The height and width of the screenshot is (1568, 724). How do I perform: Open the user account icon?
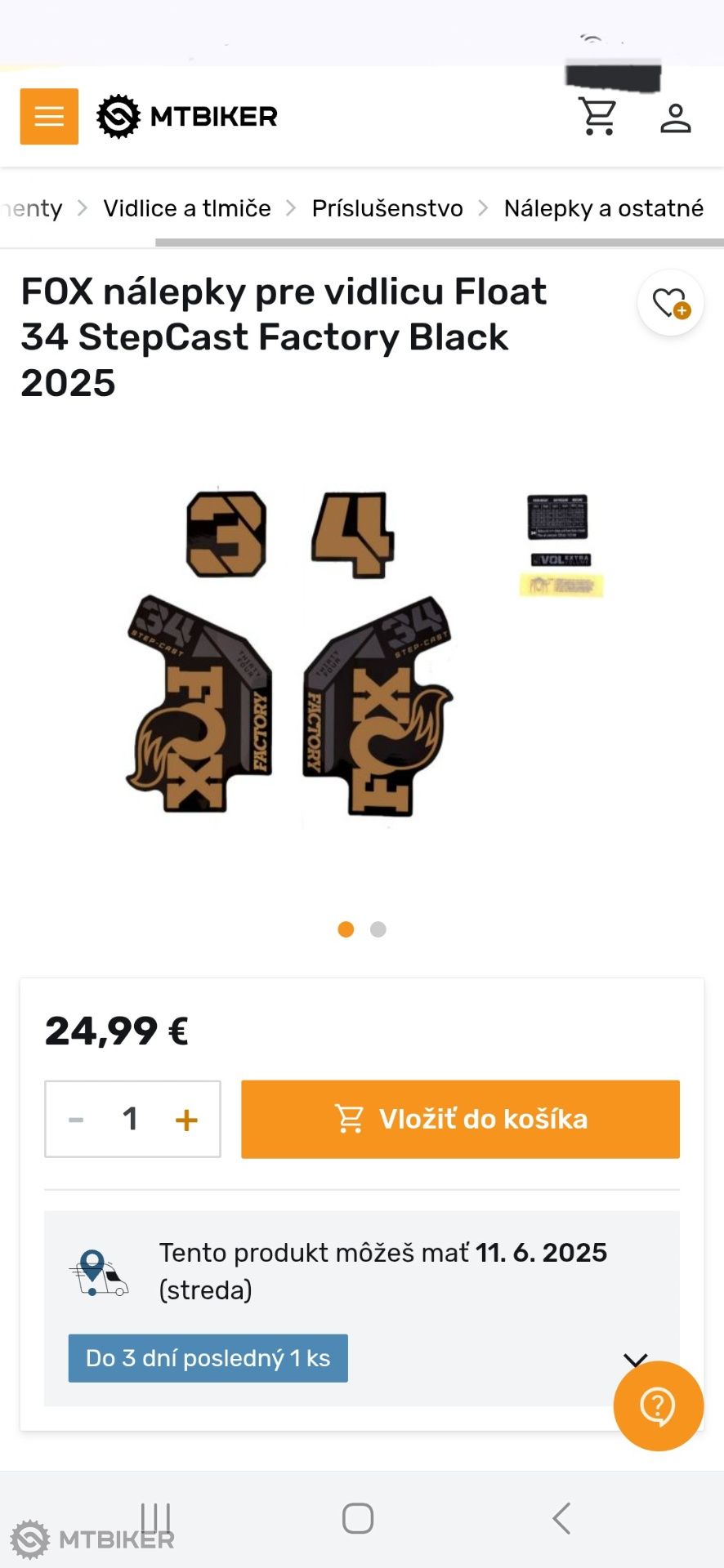(676, 118)
